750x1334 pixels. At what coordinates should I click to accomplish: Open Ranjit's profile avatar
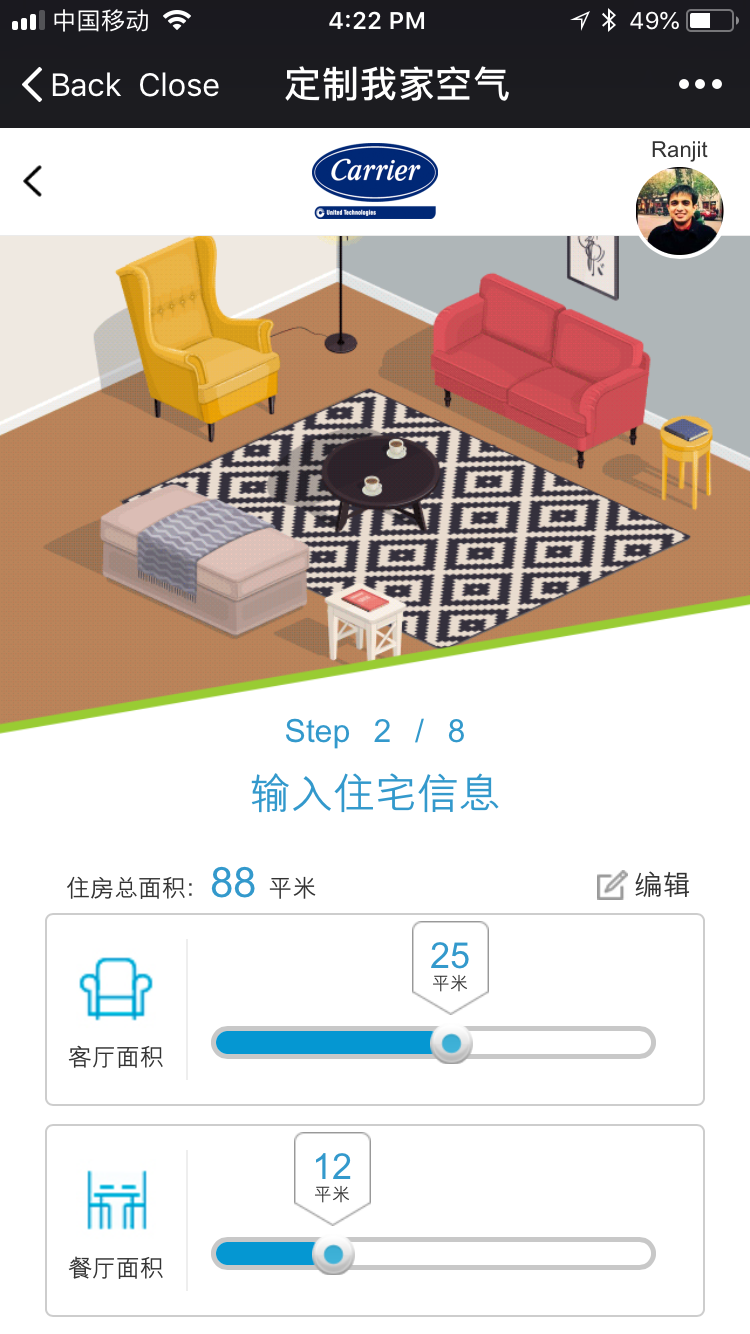[x=679, y=211]
